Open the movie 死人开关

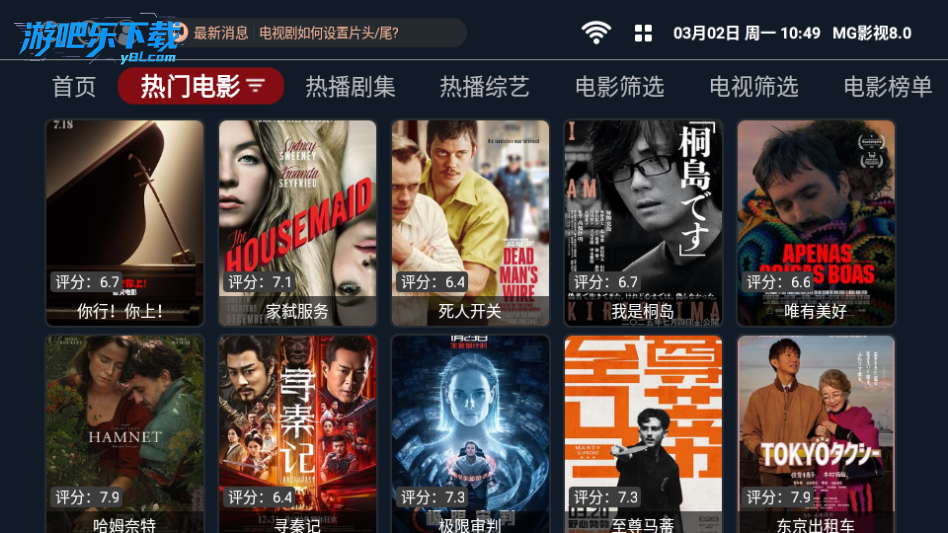(470, 222)
